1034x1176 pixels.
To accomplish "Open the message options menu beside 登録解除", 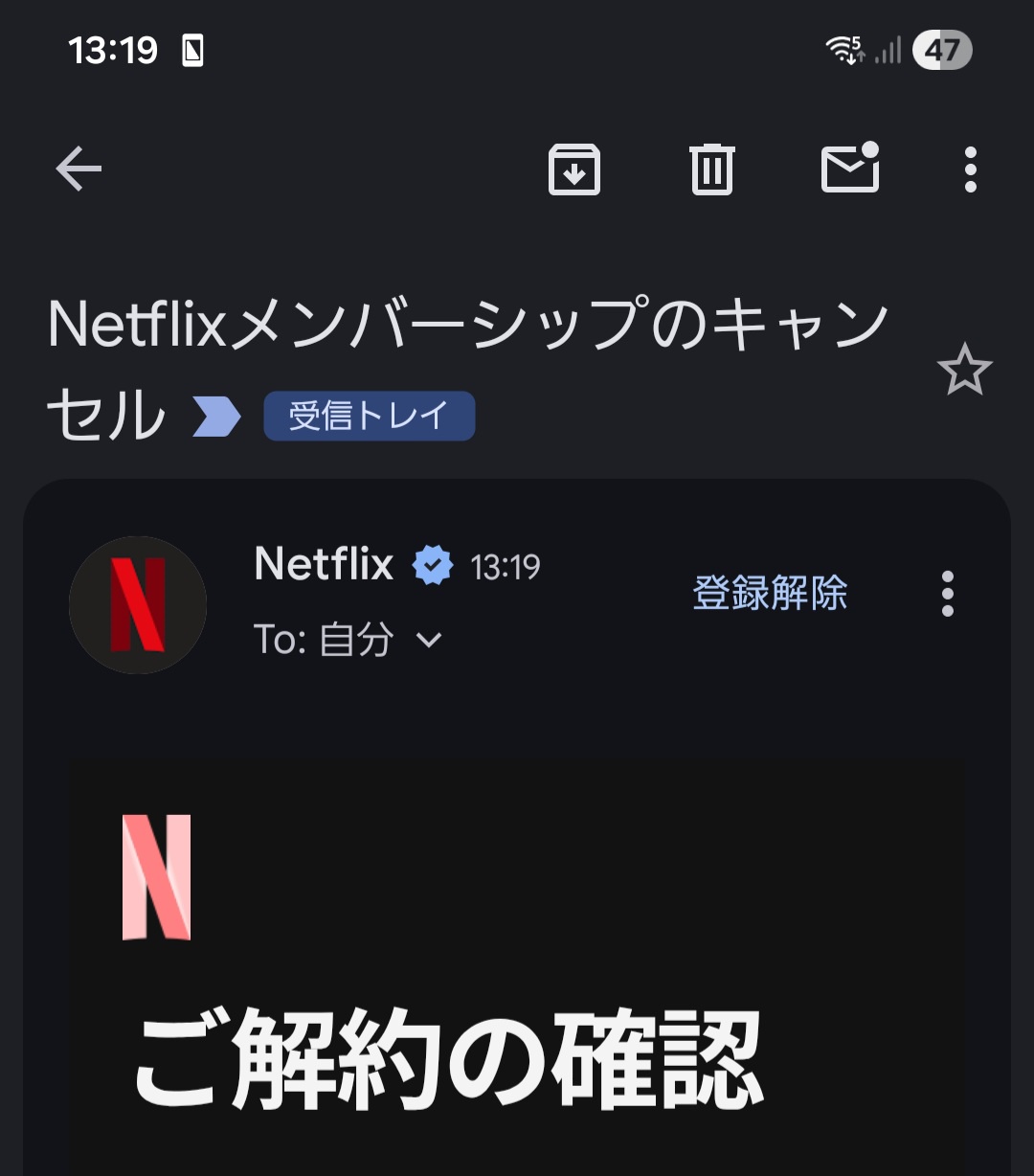I will pos(947,594).
